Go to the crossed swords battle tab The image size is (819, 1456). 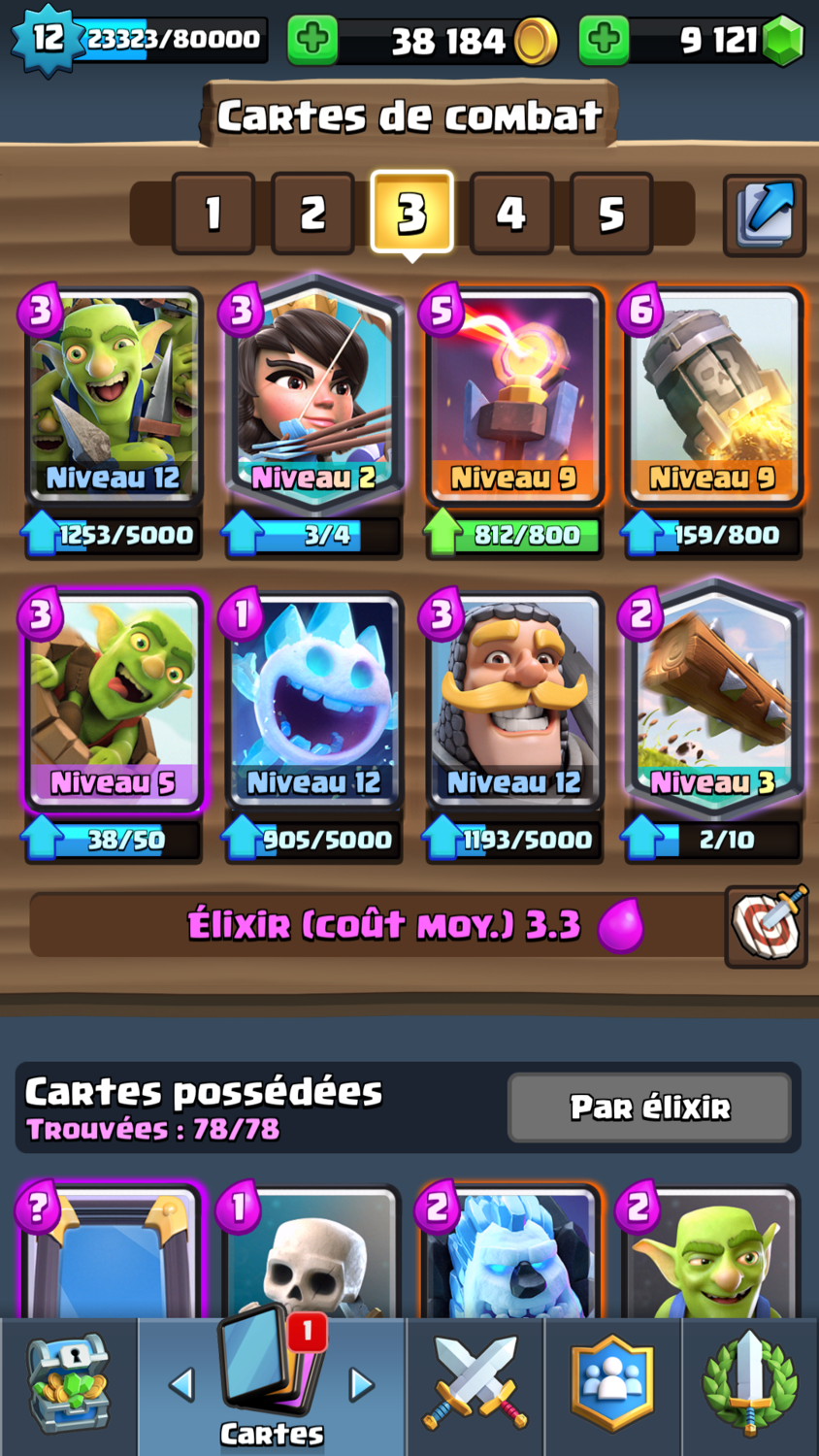[x=475, y=1386]
